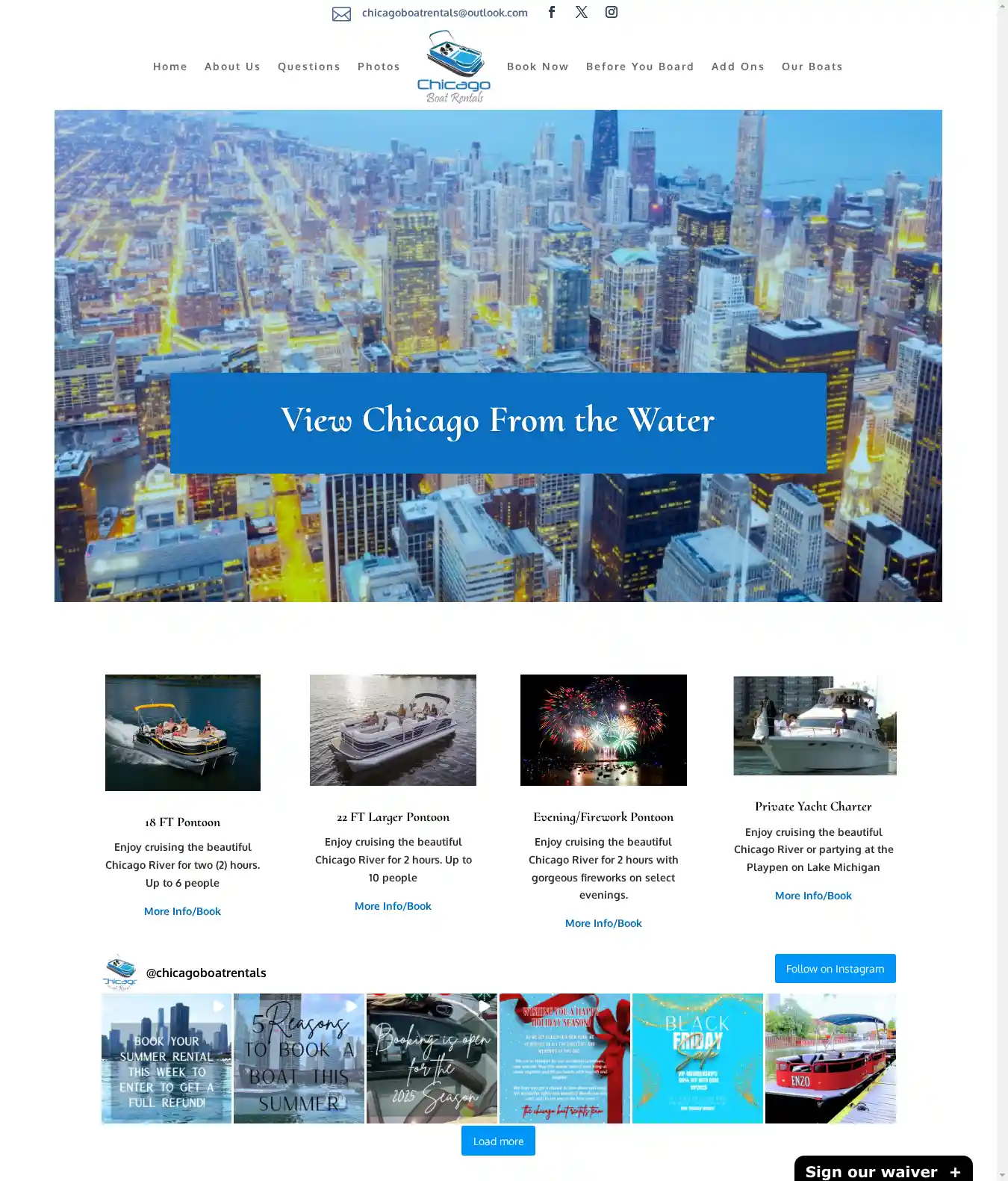Screen dimensions: 1008x1181
Task: Tap More Info/Book for Private Yacht Charter
Action: [x=813, y=896]
